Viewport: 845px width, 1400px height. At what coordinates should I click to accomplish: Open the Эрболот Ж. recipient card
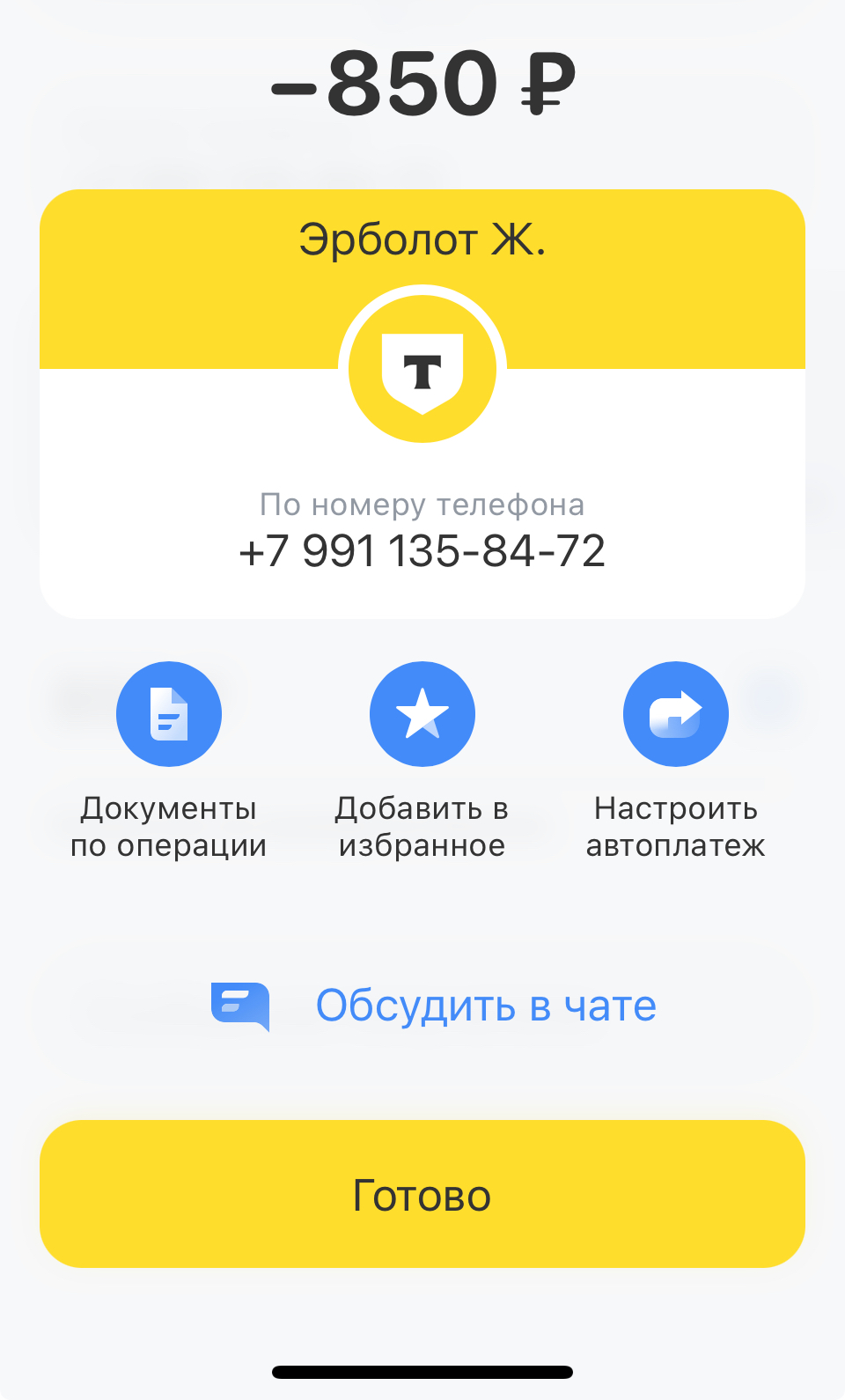coord(422,404)
